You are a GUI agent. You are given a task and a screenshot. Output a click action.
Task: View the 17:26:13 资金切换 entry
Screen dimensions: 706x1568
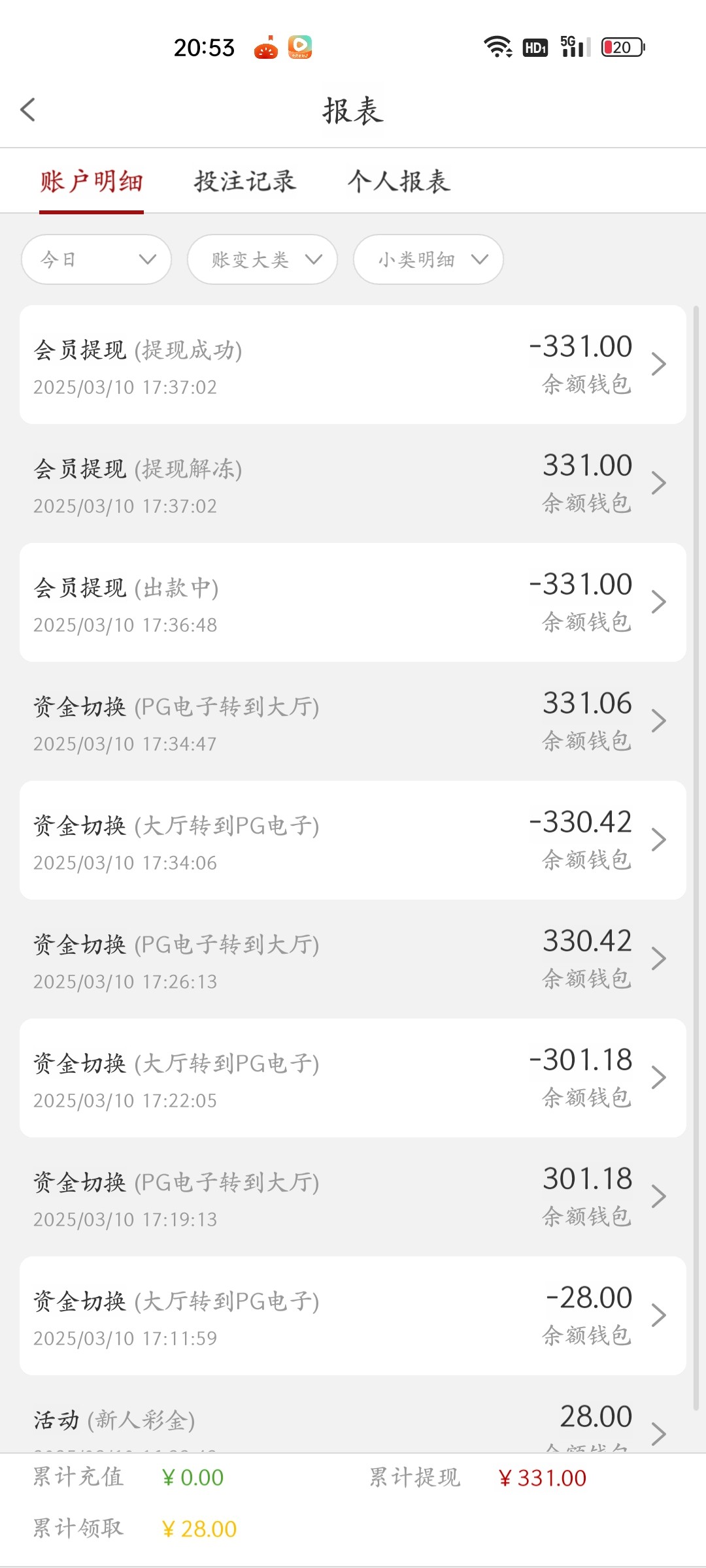click(x=353, y=959)
